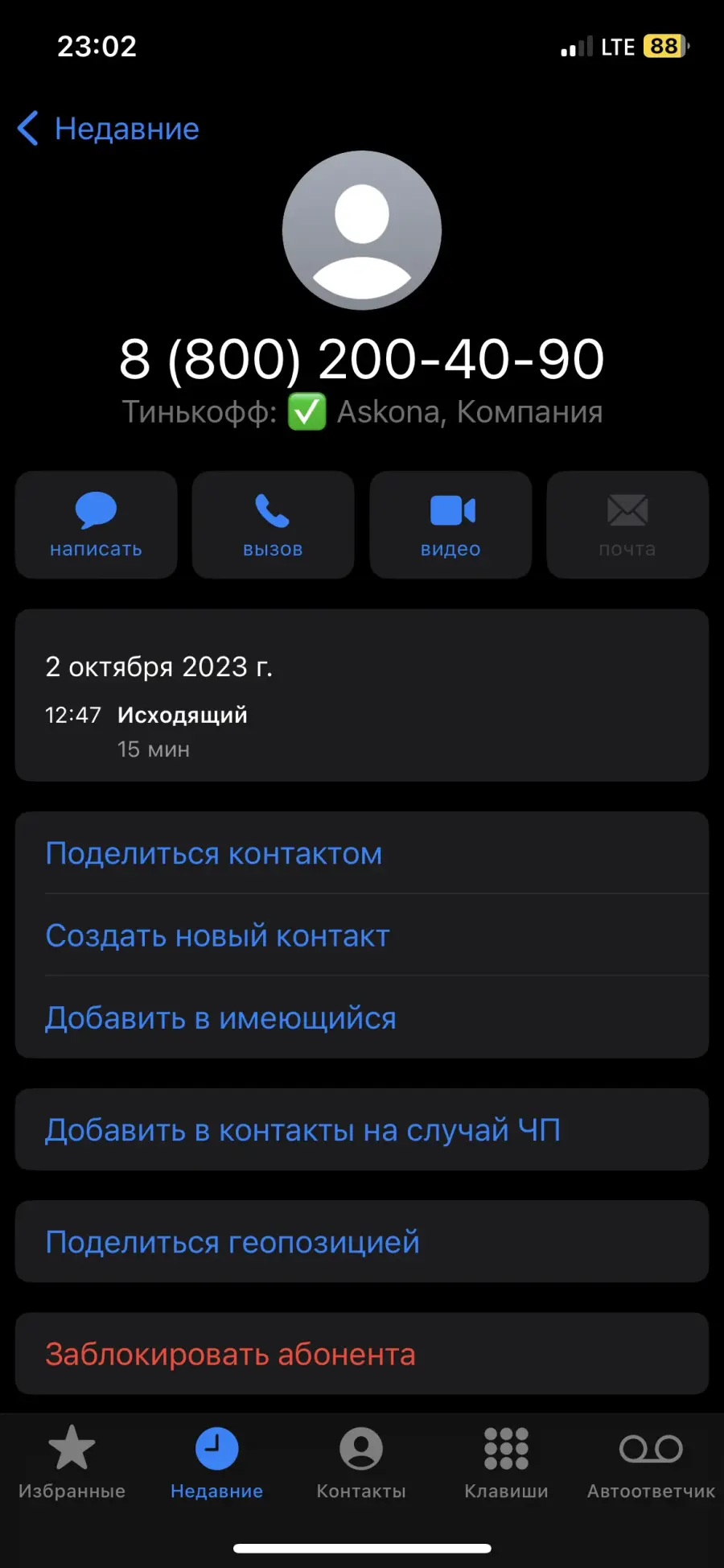
Task: Open the Клавиши keypad tab
Action: (506, 1463)
